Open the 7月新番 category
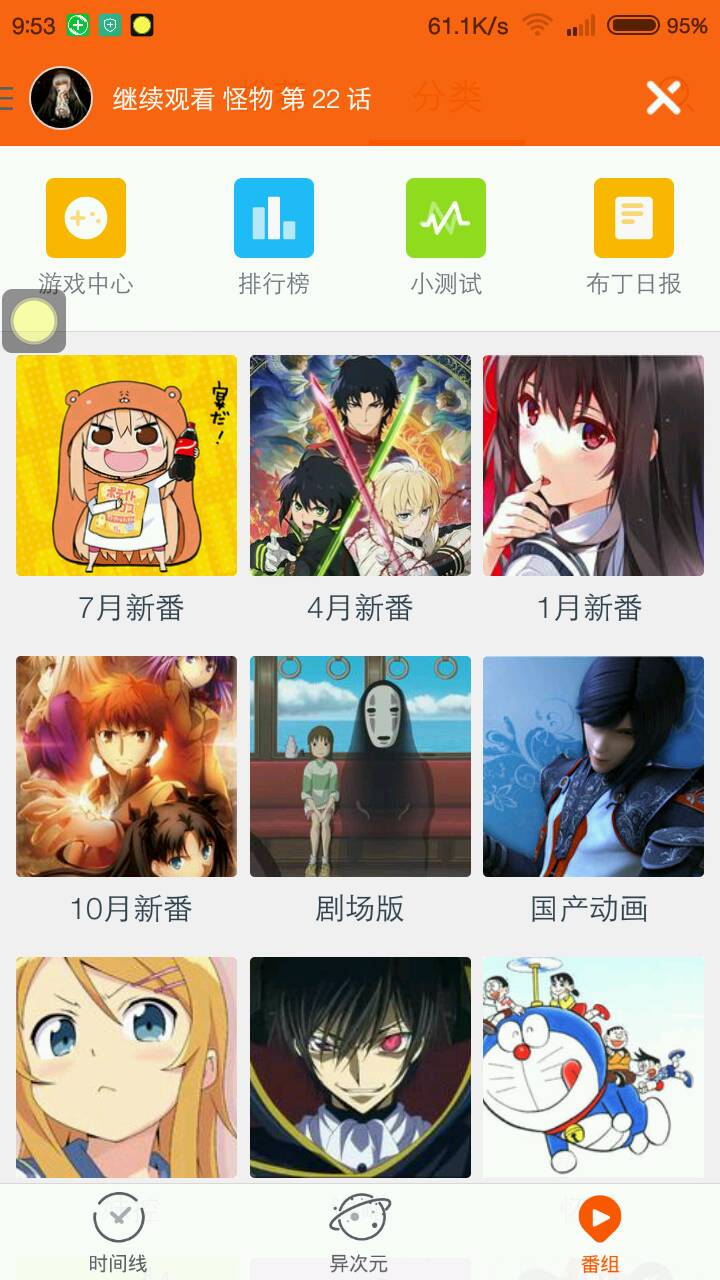 (127, 466)
